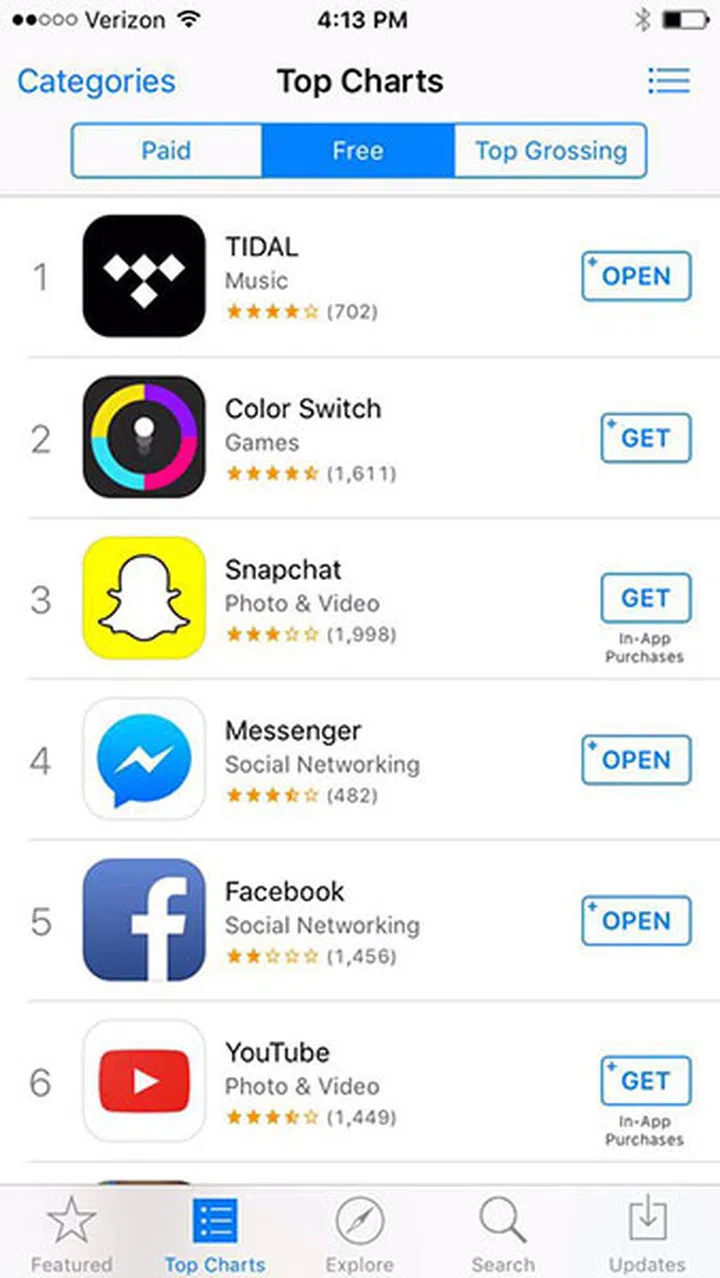This screenshot has height=1278, width=720.
Task: Select the Top Charts tab
Action: pos(215,1233)
